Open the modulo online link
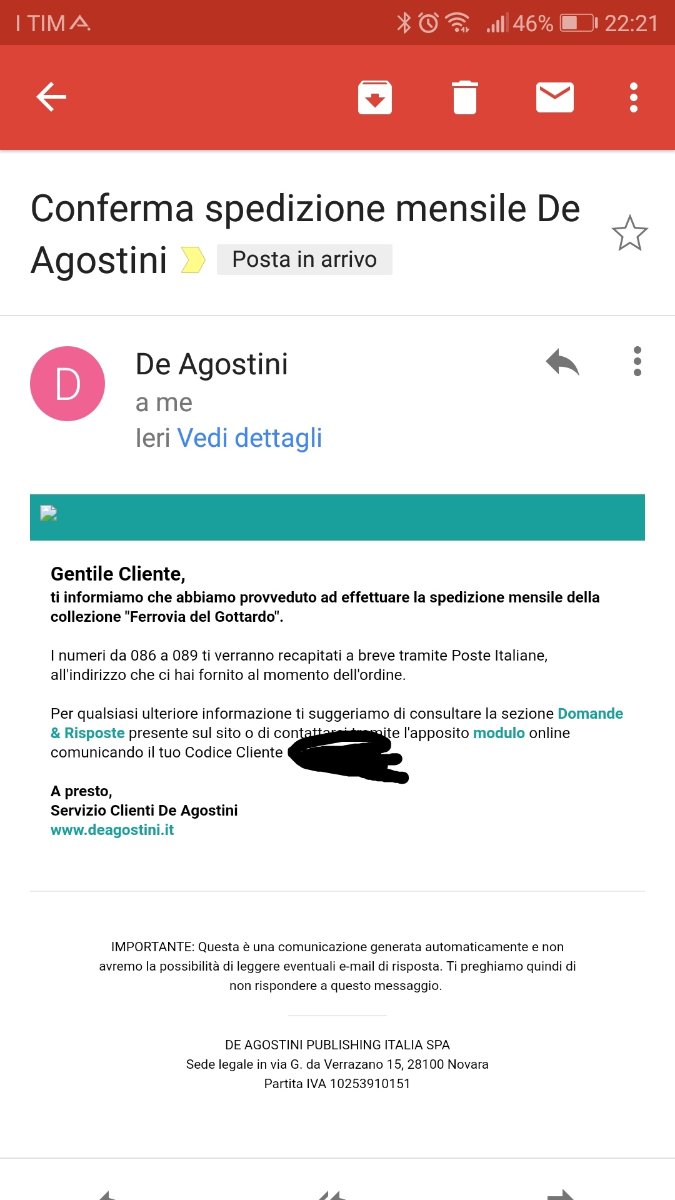 pyautogui.click(x=498, y=733)
